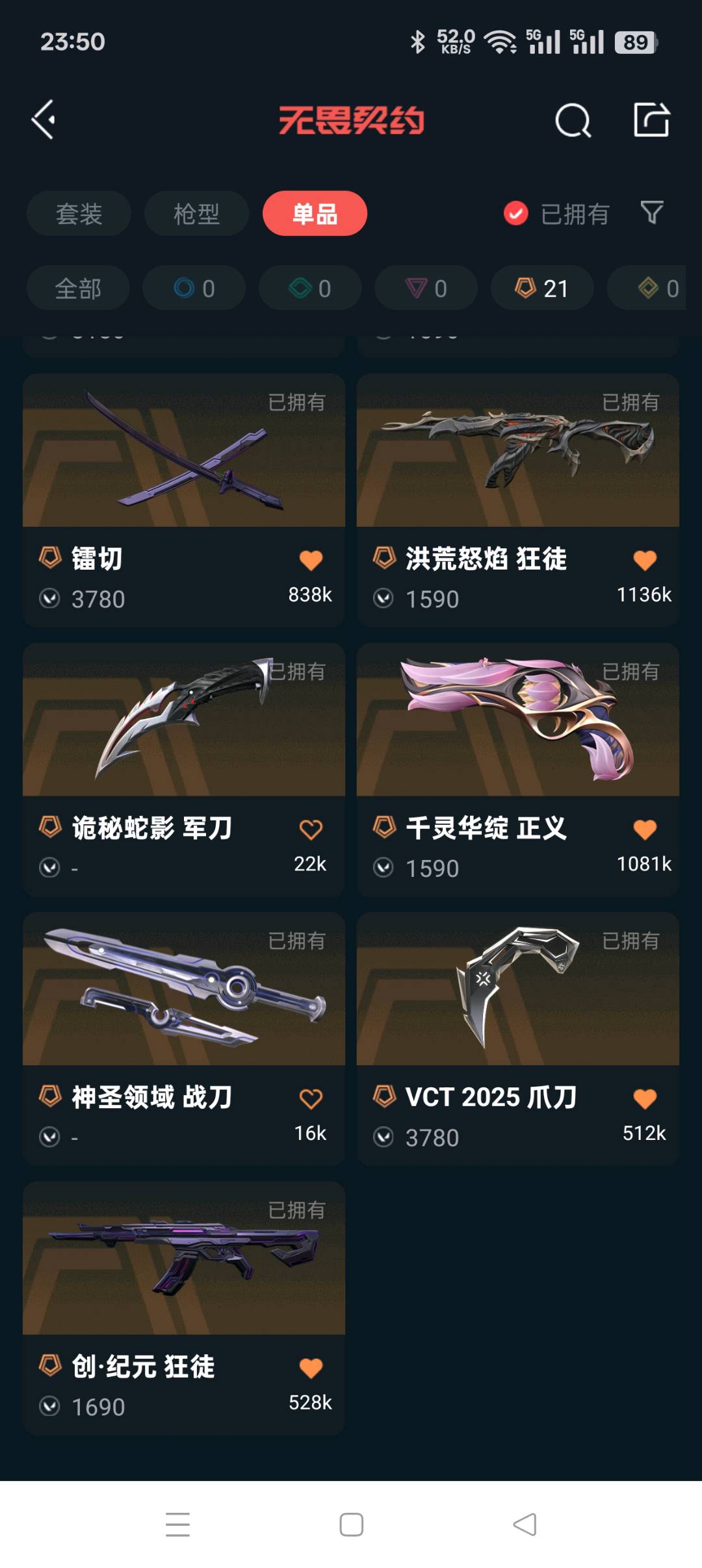This screenshot has width=702, height=1568.
Task: Open the 洪荒怒焰 狂徒 skin card
Action: point(518,500)
